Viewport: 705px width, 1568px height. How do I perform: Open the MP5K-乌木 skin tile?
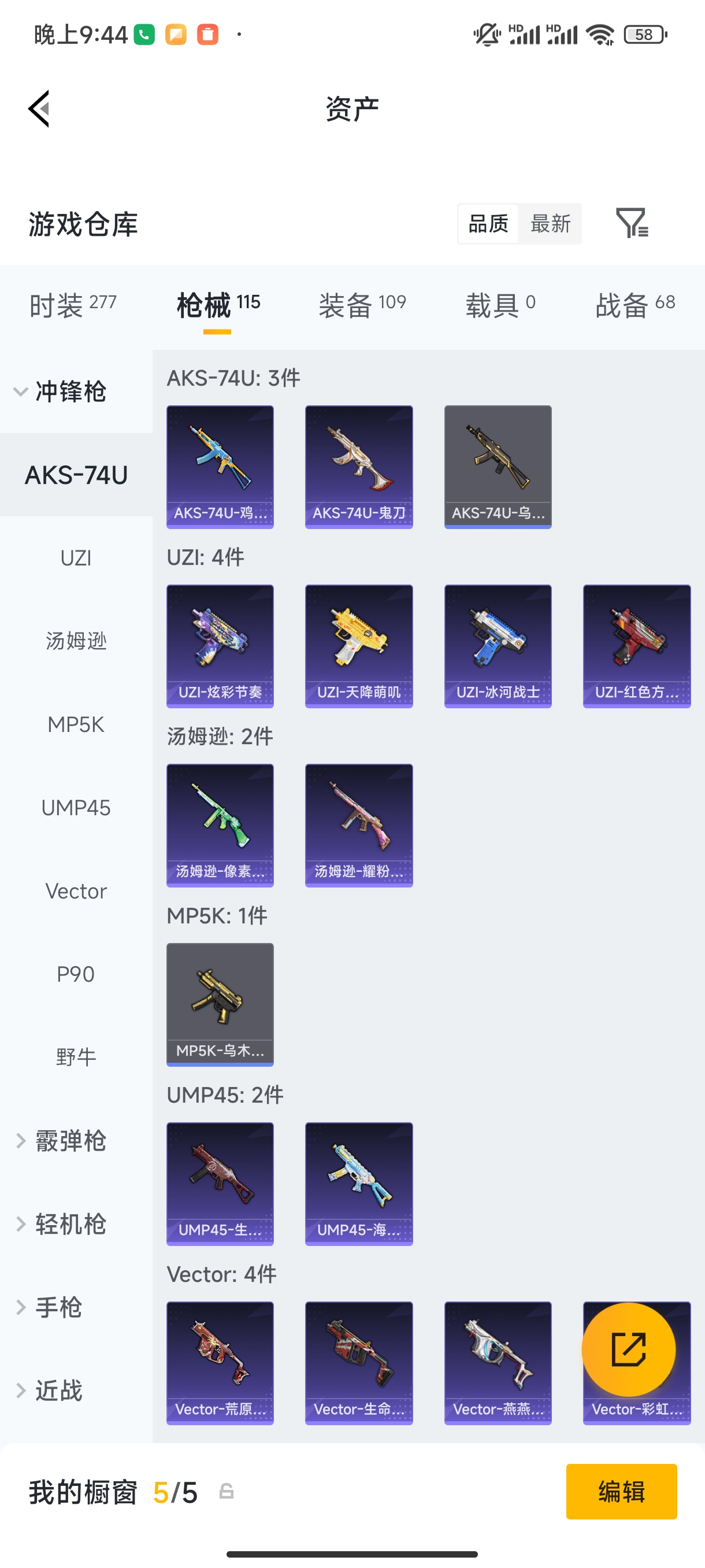tap(220, 1004)
